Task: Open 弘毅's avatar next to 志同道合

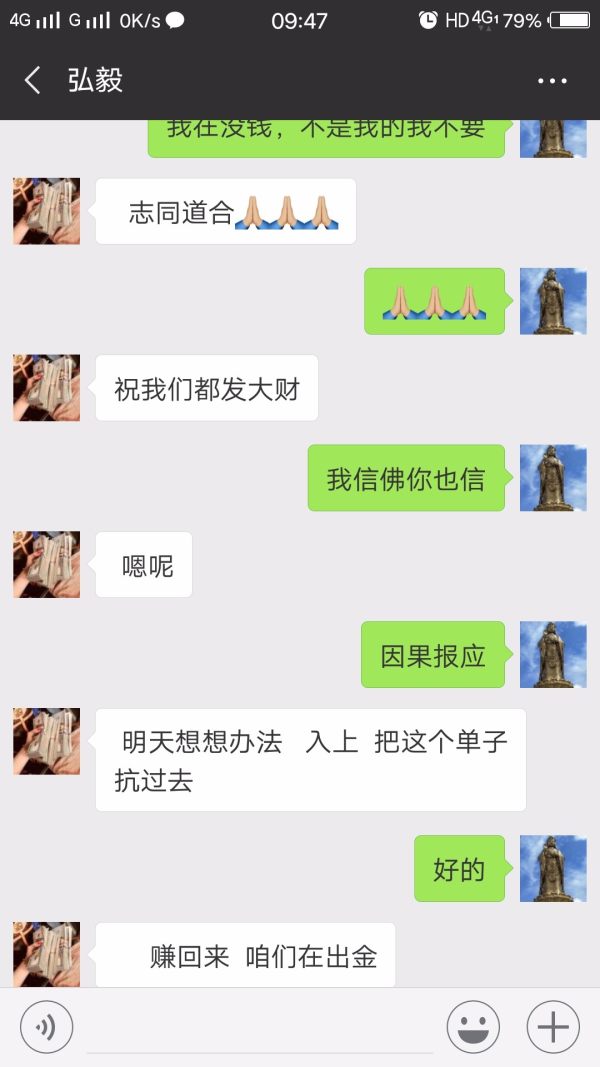Action: pyautogui.click(x=46, y=211)
